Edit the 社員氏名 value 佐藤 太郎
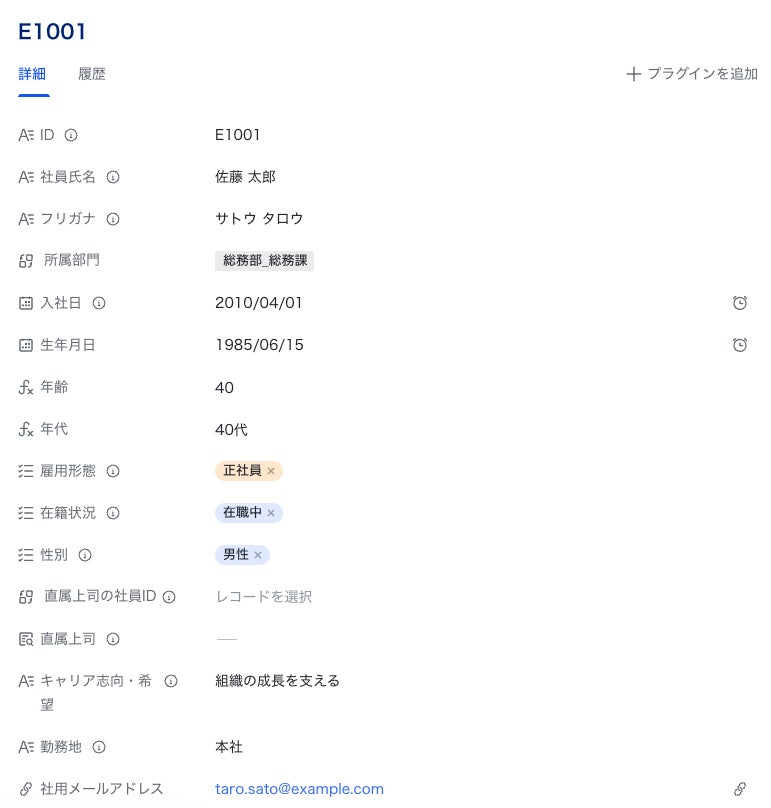The height and width of the screenshot is (808, 771). point(245,177)
